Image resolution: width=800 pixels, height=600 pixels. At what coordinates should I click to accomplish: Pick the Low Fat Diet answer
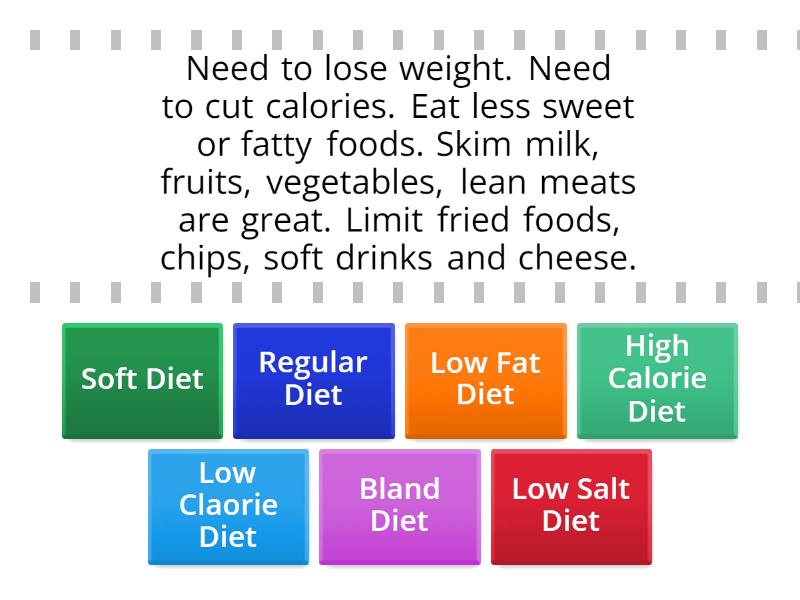click(x=485, y=380)
